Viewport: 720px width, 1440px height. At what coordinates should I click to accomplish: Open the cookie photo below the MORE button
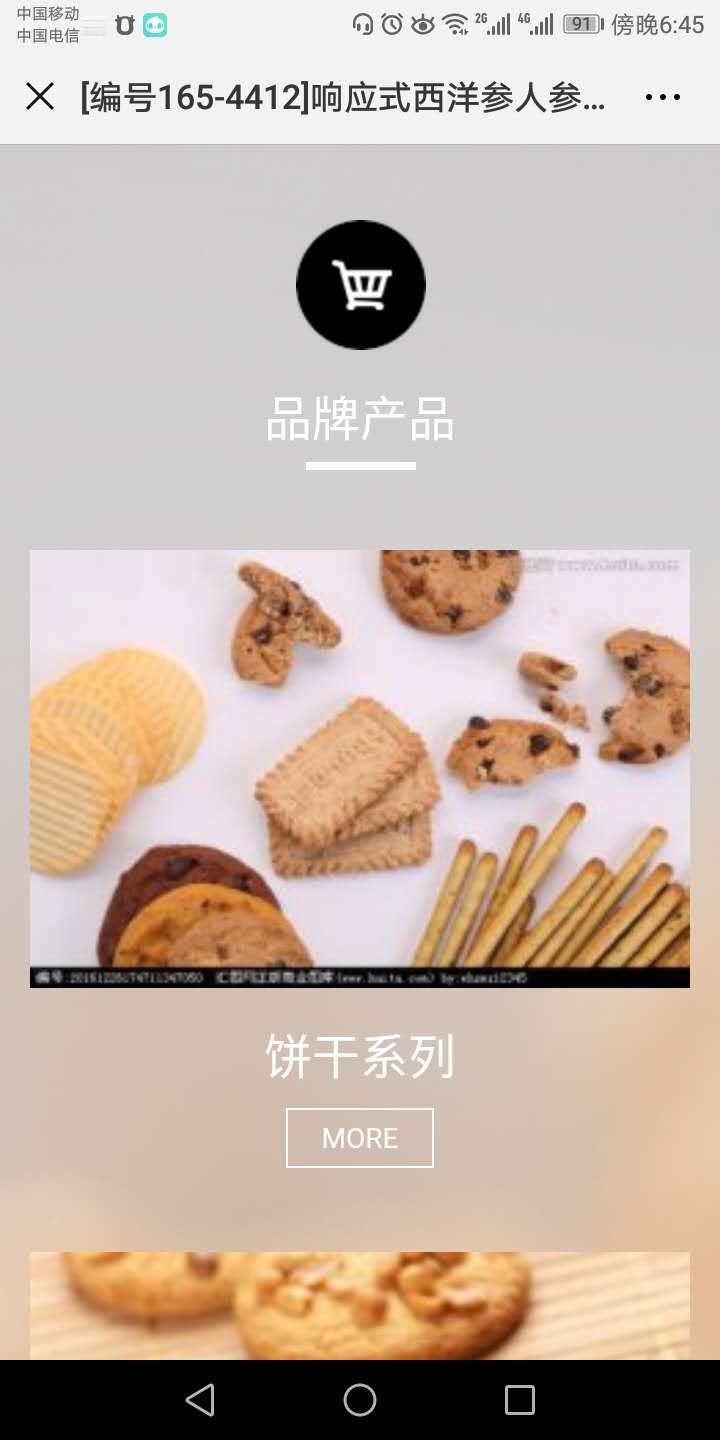pos(360,1305)
